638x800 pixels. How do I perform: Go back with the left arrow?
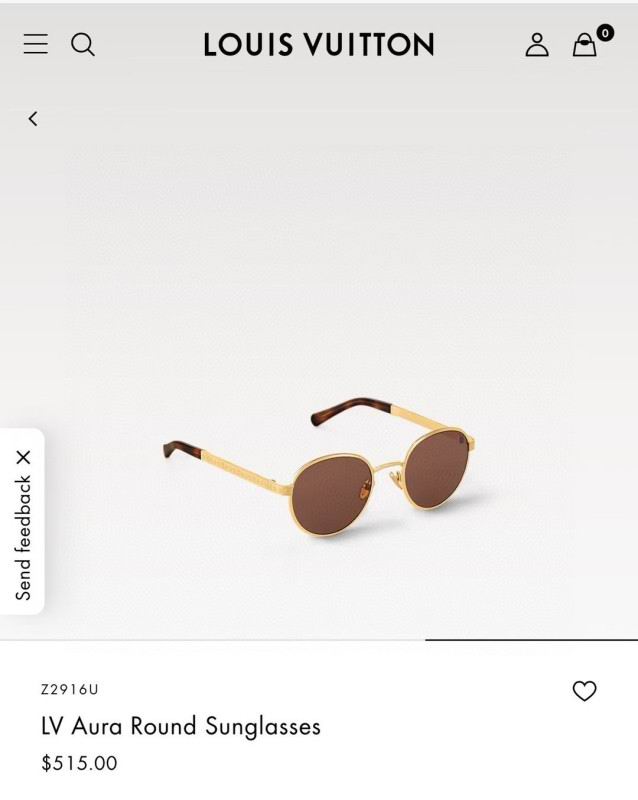[x=33, y=119]
